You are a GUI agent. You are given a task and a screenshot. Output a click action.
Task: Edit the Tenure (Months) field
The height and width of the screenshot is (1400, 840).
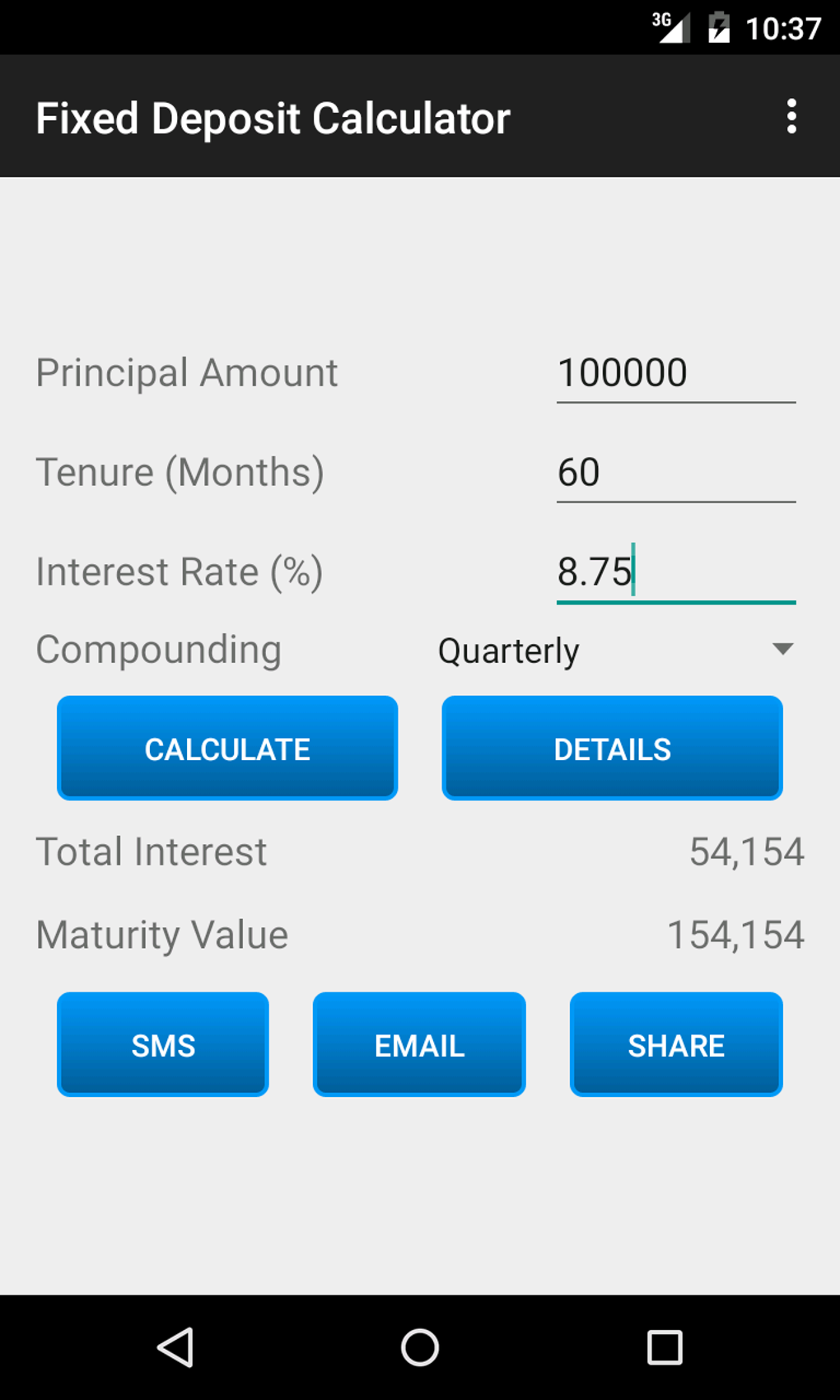675,473
